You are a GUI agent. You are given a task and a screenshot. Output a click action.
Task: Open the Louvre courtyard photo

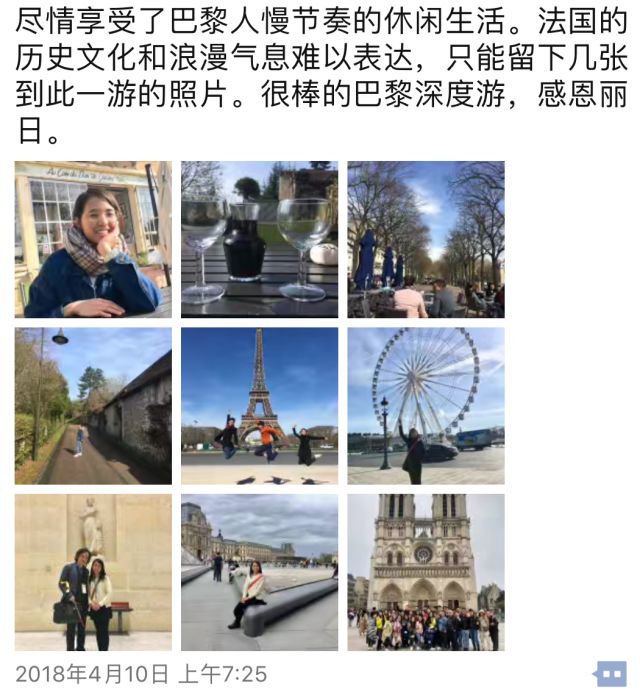click(x=259, y=572)
